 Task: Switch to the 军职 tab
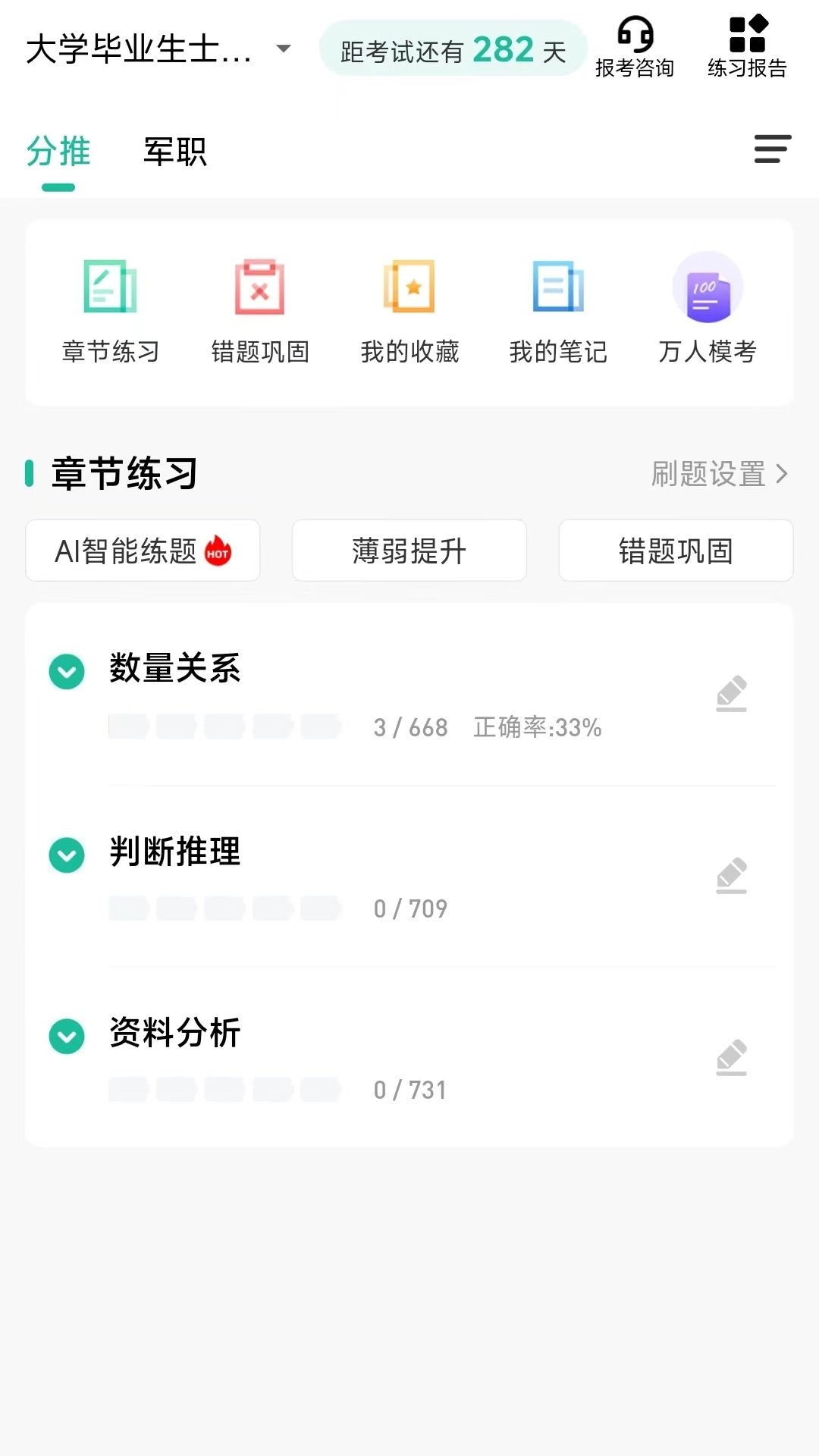(x=174, y=152)
